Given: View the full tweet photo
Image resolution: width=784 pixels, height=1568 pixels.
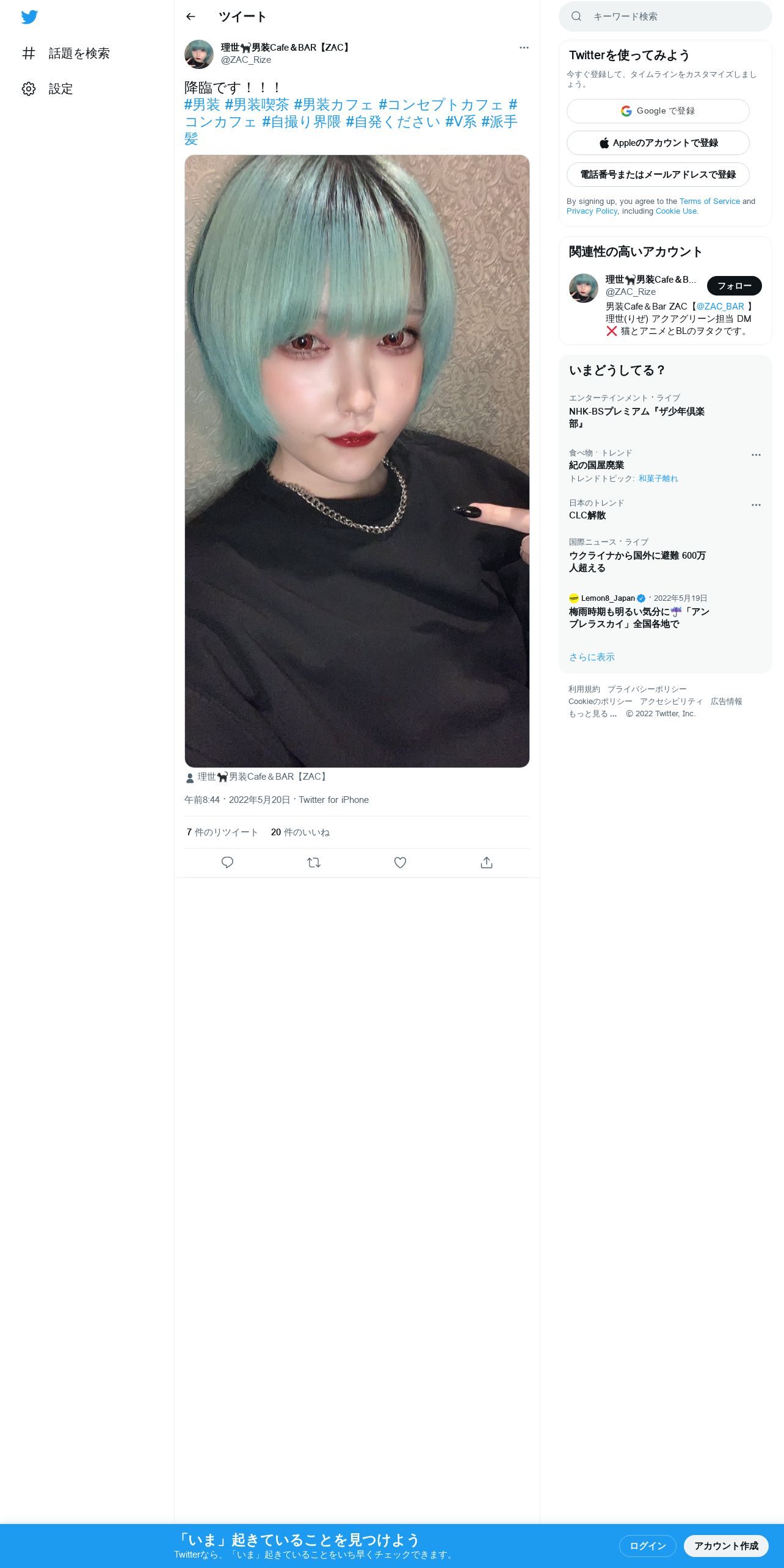Looking at the screenshot, I should pyautogui.click(x=357, y=461).
